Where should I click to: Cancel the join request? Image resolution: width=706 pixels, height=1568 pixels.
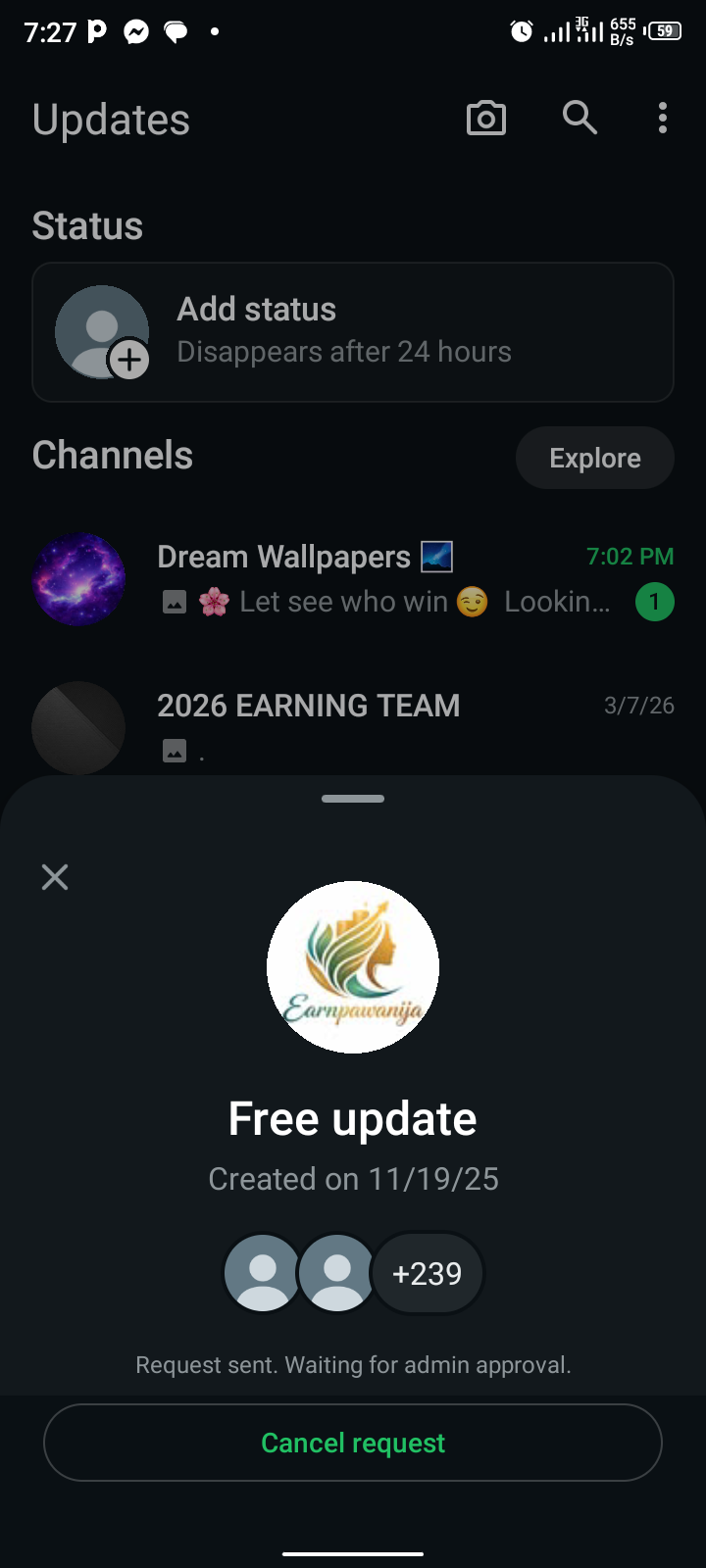(353, 1443)
